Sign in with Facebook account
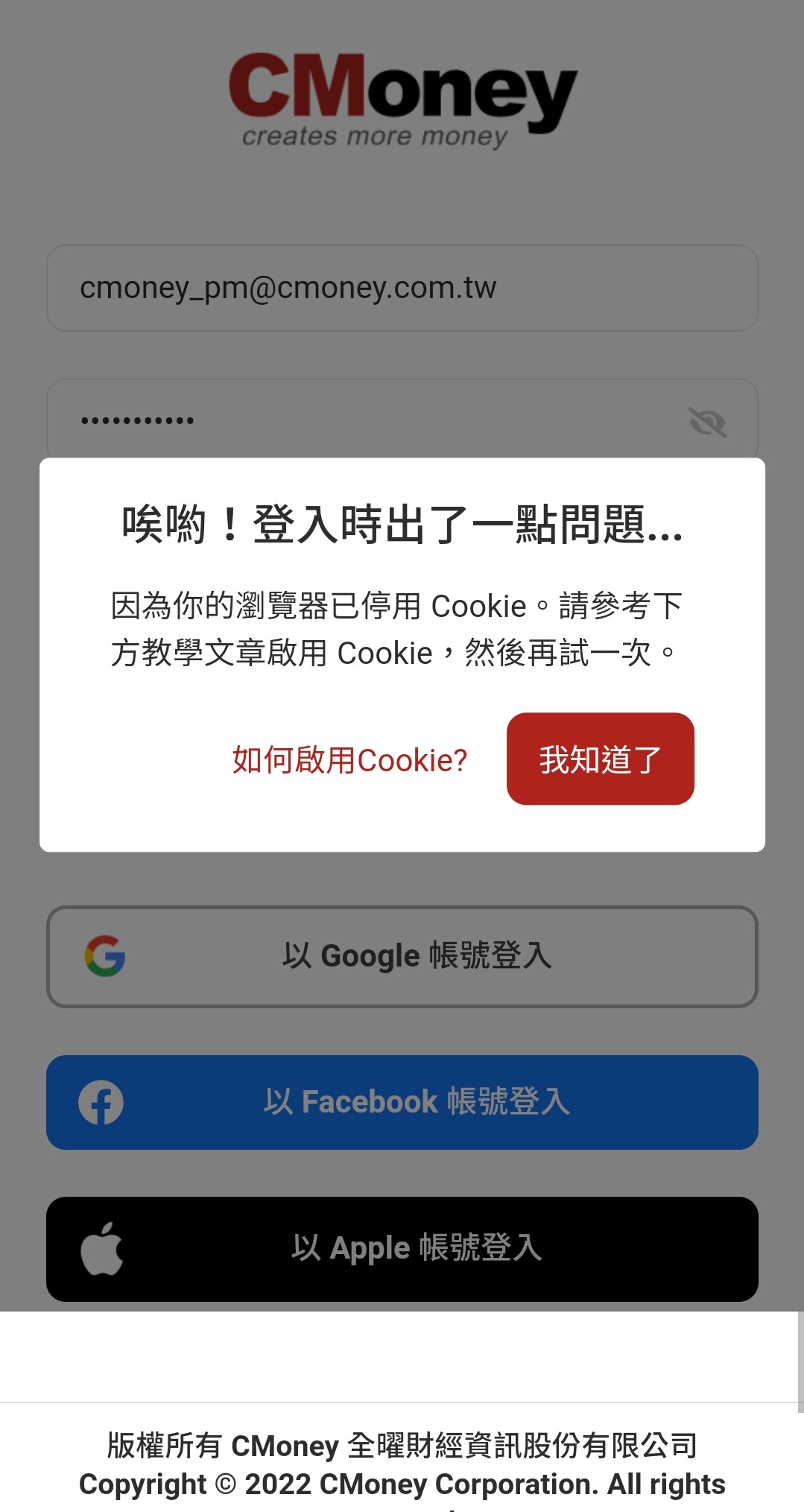This screenshot has width=804, height=1512. click(402, 1102)
